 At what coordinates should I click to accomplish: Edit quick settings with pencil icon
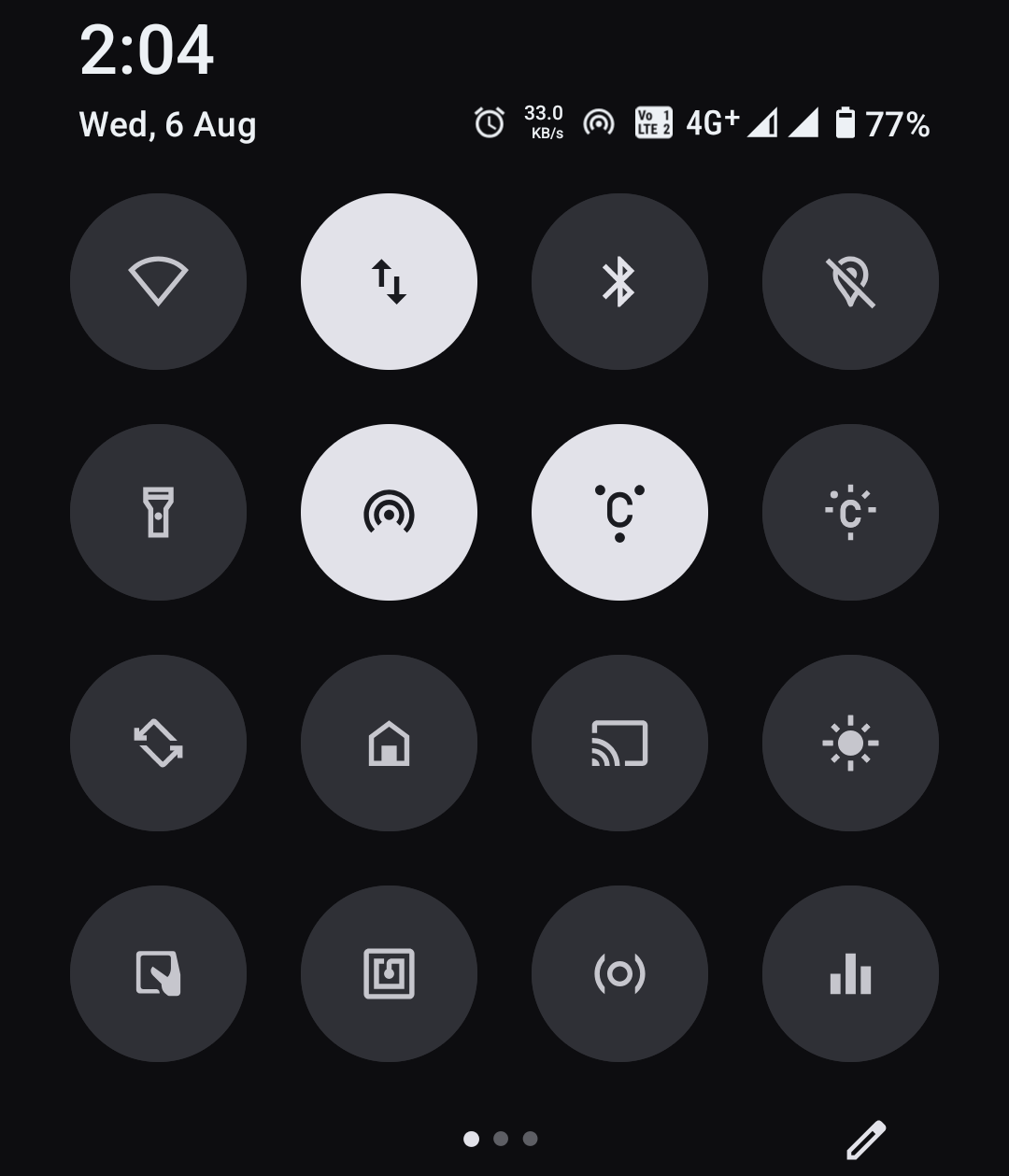click(865, 1140)
